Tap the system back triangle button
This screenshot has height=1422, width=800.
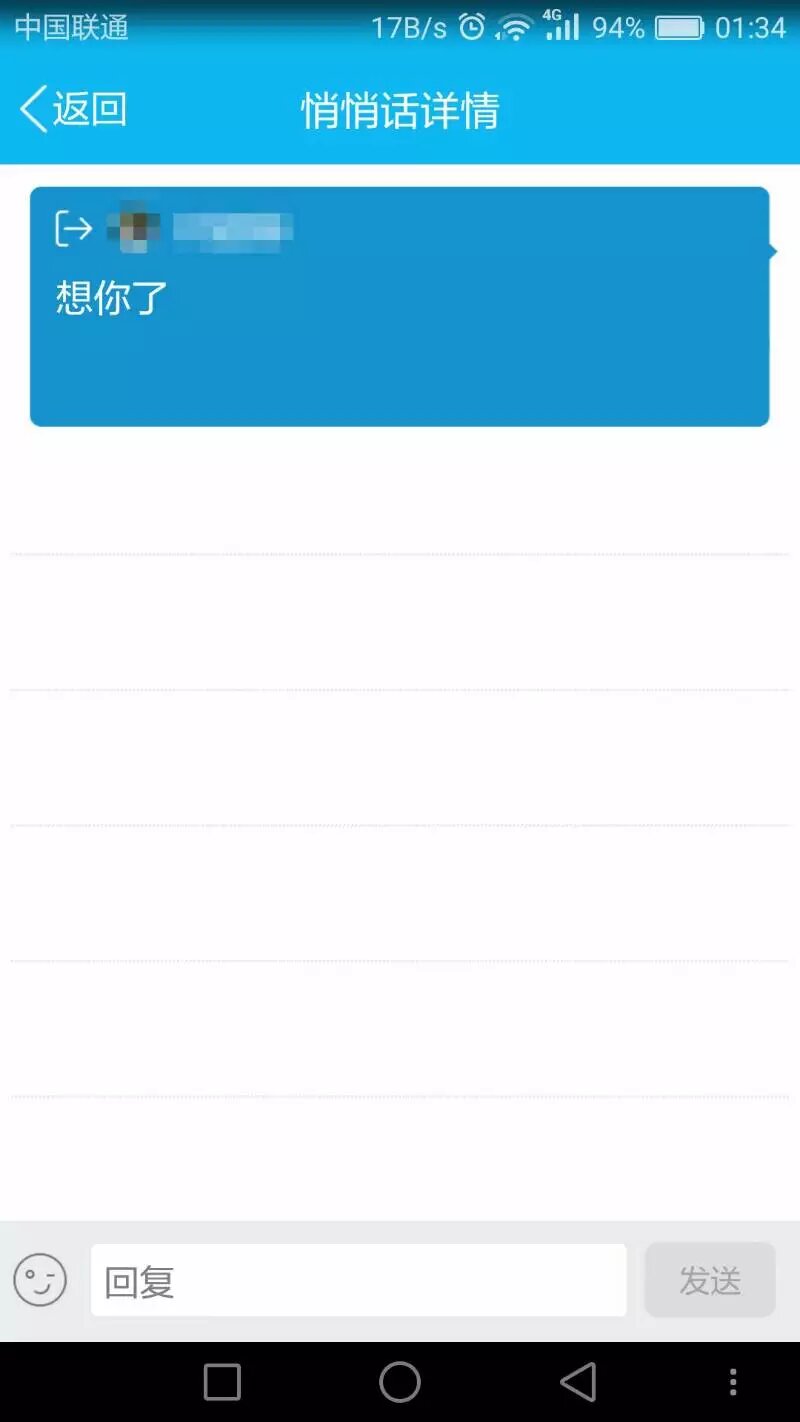point(578,1382)
